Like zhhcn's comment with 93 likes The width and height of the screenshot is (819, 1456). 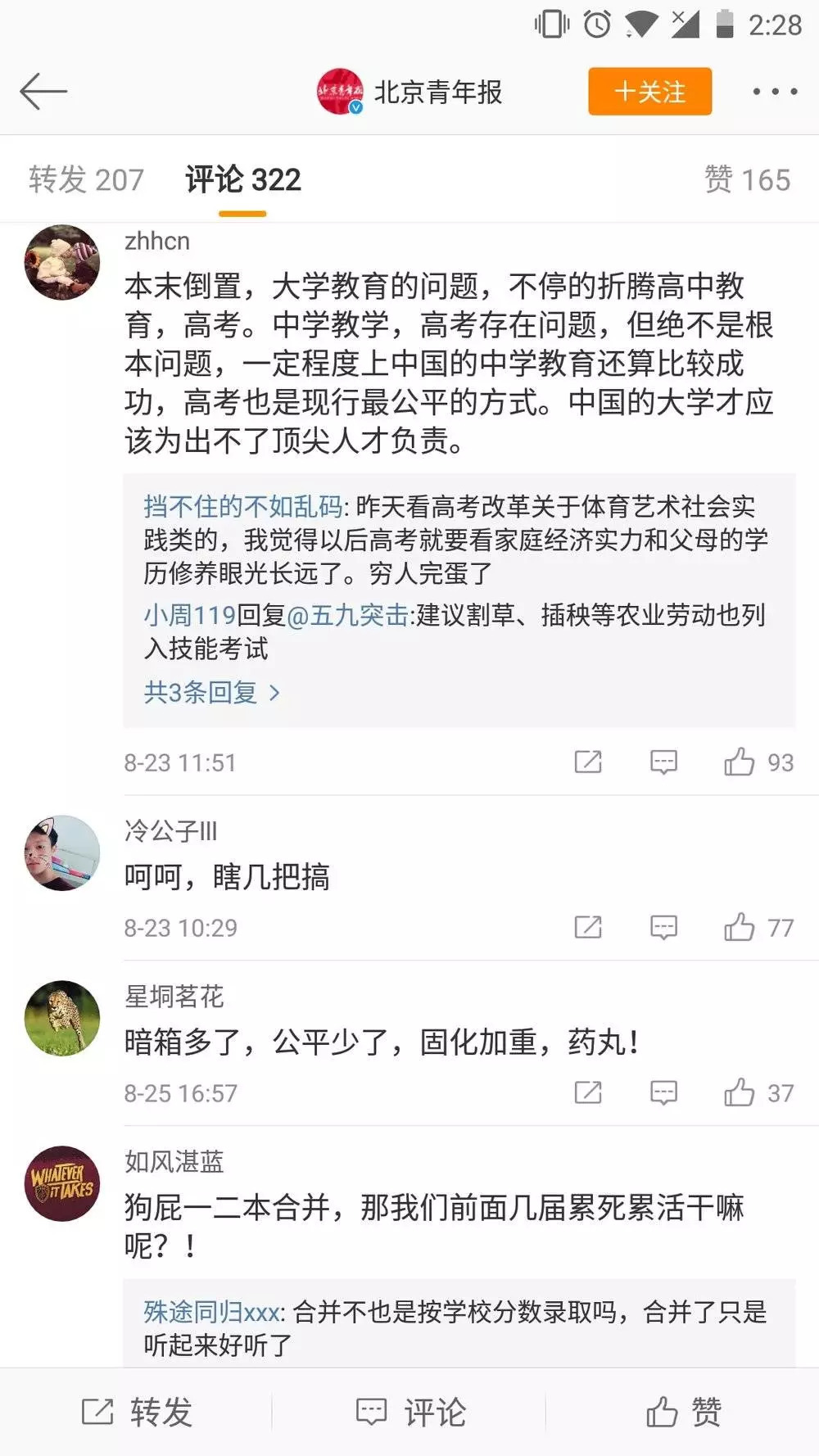pyautogui.click(x=740, y=762)
